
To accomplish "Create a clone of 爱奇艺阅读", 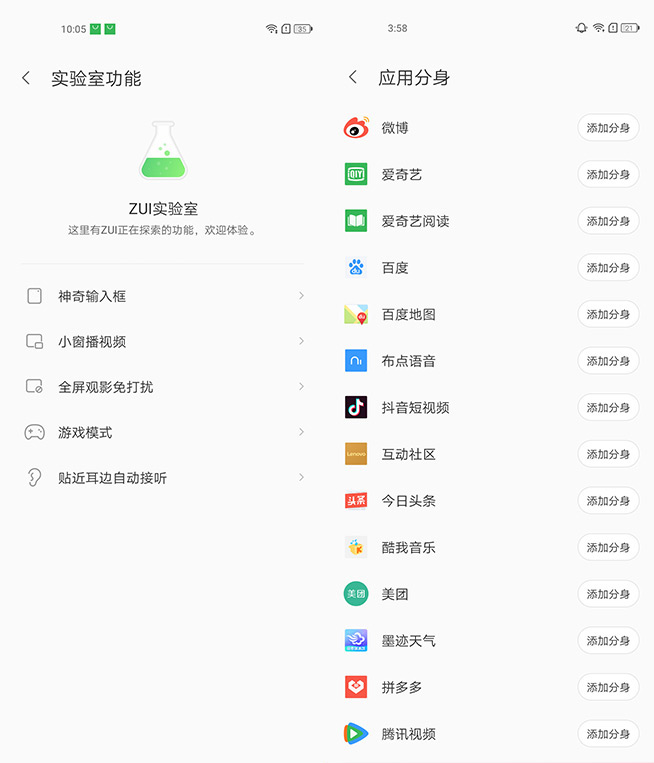I will 608,221.
